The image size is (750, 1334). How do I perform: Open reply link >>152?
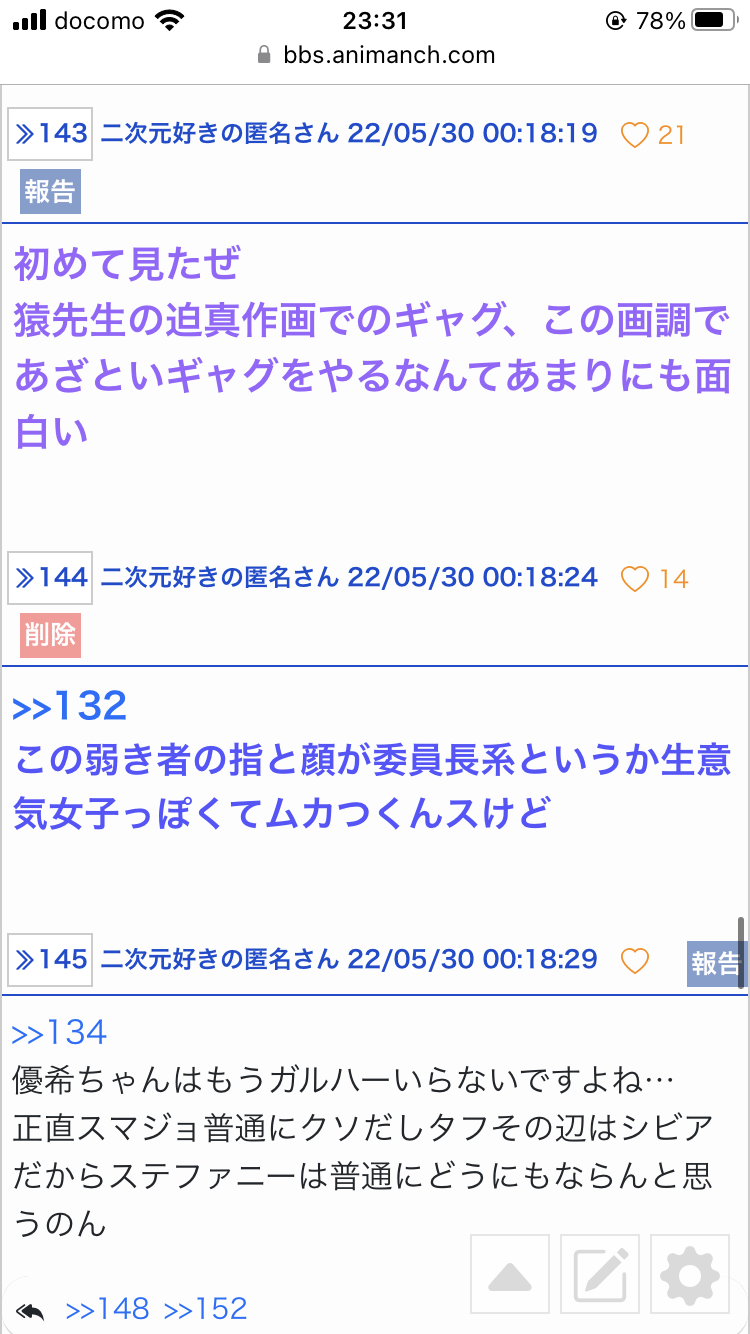tap(205, 1309)
